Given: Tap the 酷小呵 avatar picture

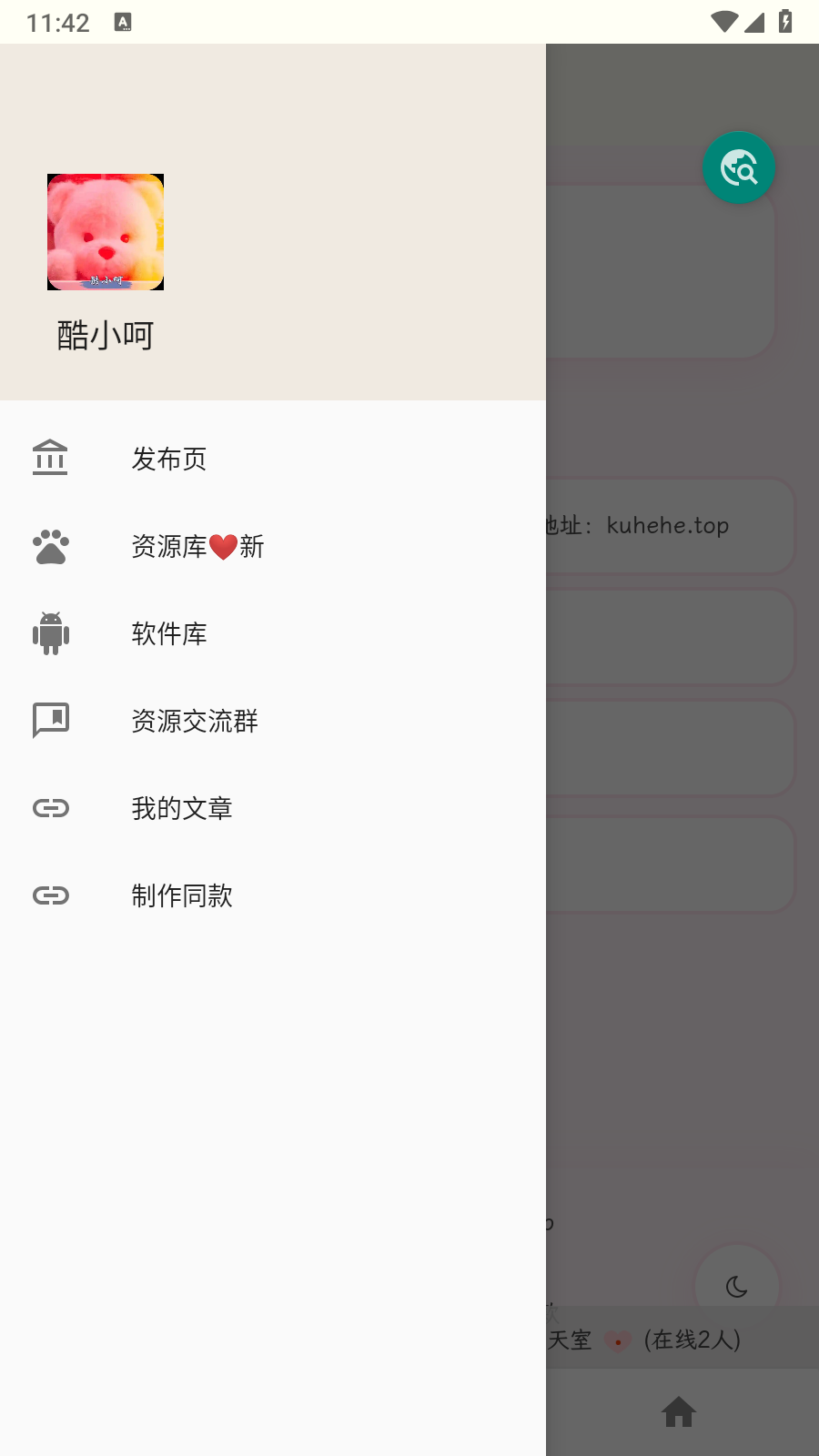Looking at the screenshot, I should pos(106,232).
